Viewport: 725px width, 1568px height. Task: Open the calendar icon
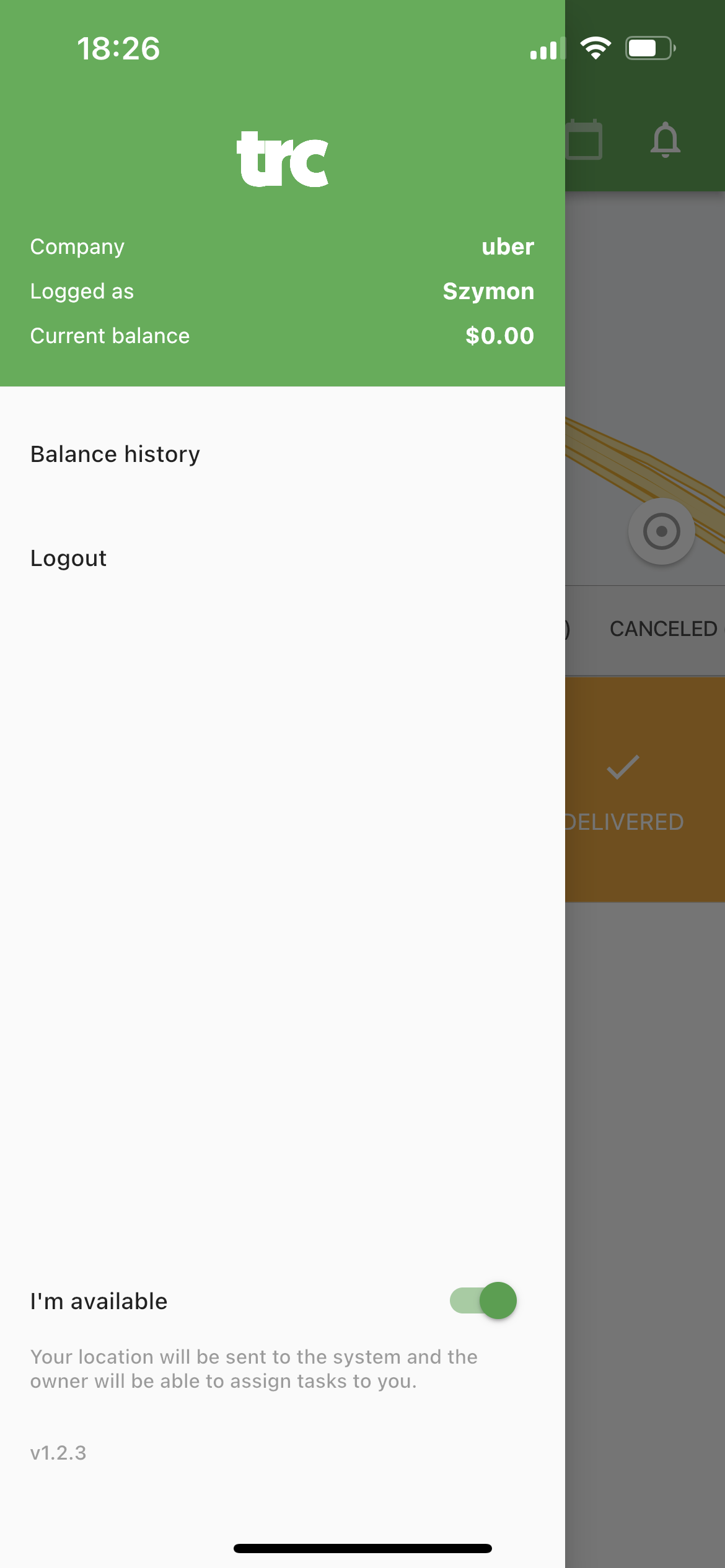pos(584,141)
